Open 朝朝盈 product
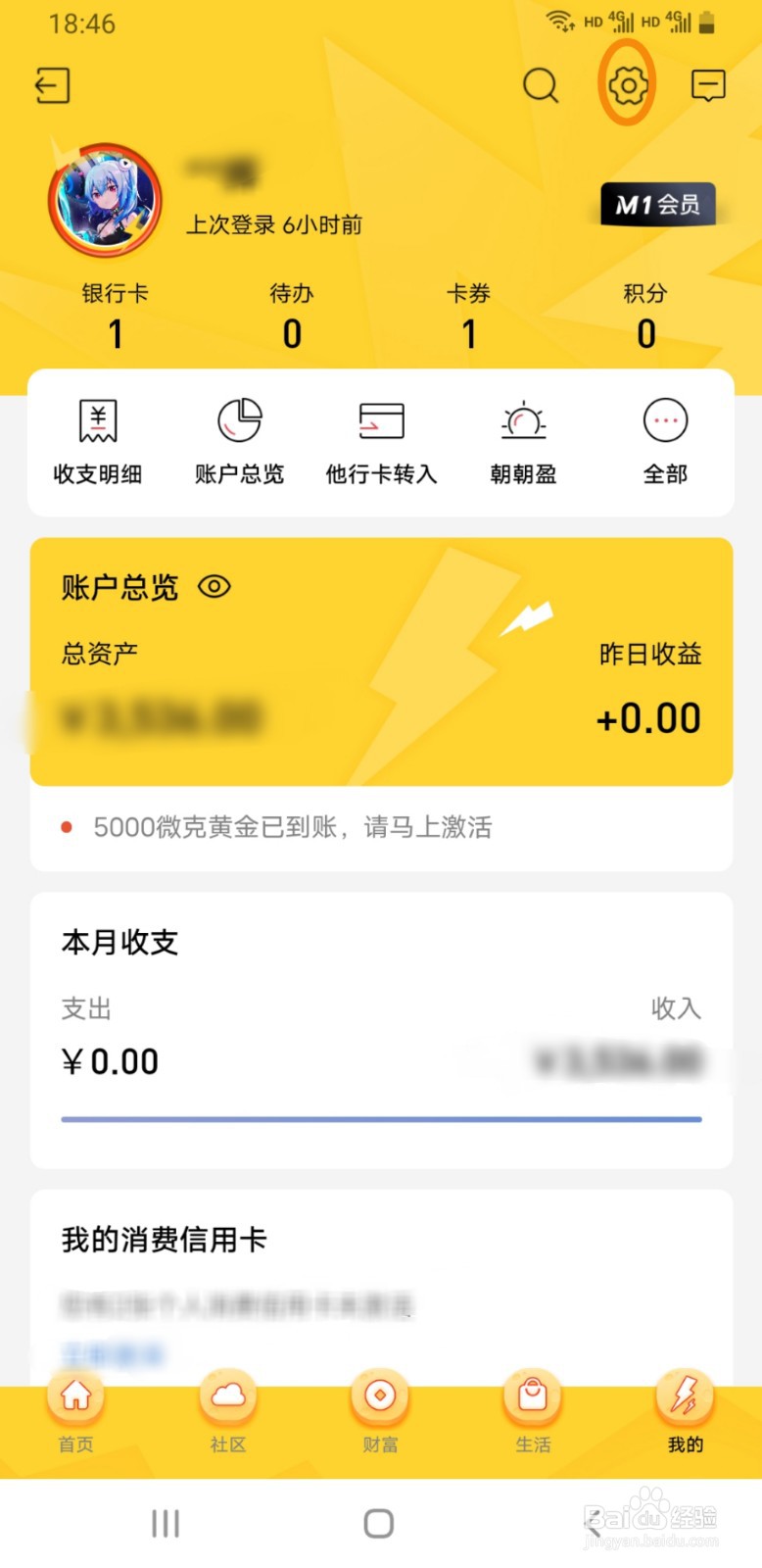Screen dimensions: 762x1568 (x=523, y=442)
